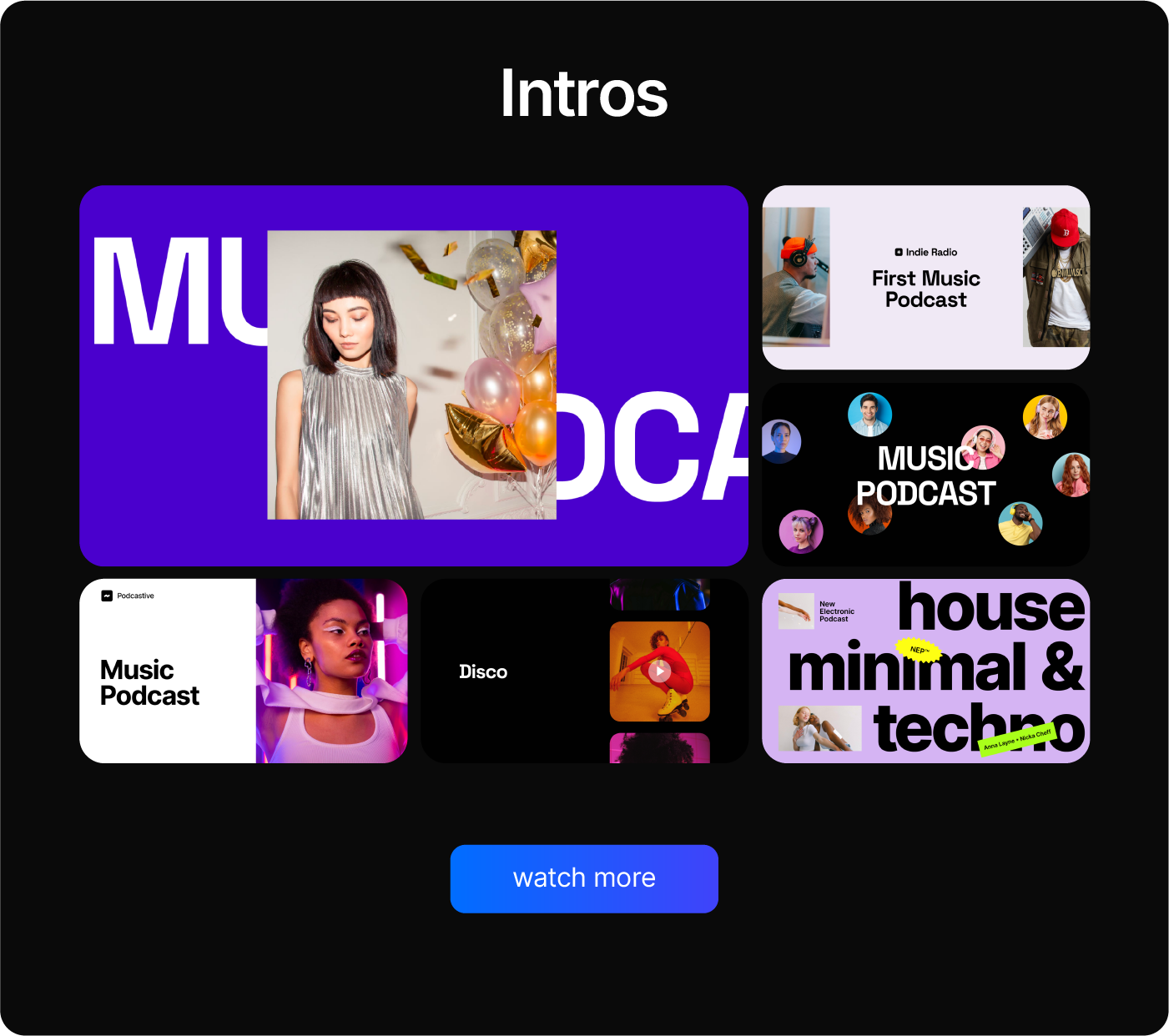
Task: Open the Podcastive Music Podcast intro
Action: coord(243,671)
